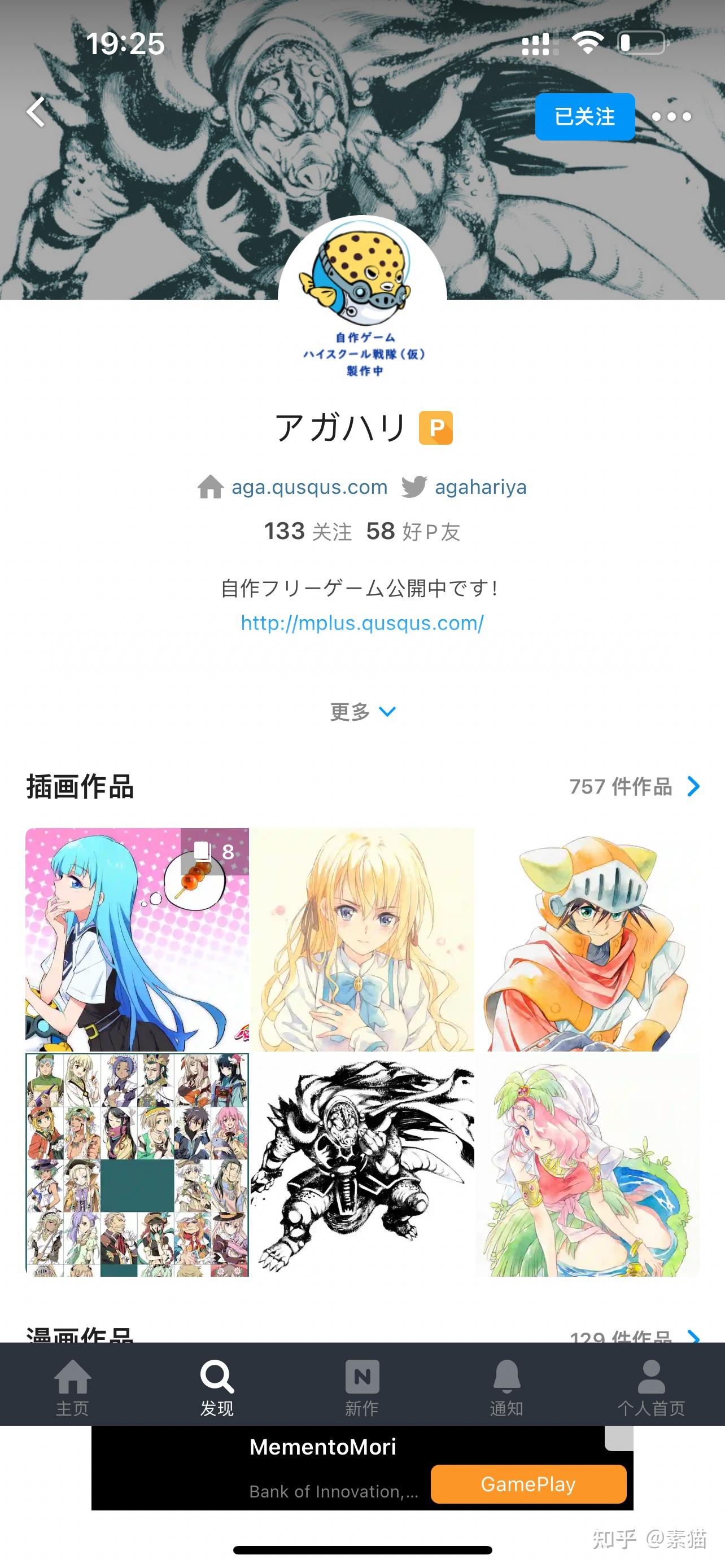Open the three-dot overflow menu
This screenshot has height=1568, width=725.
tap(671, 117)
